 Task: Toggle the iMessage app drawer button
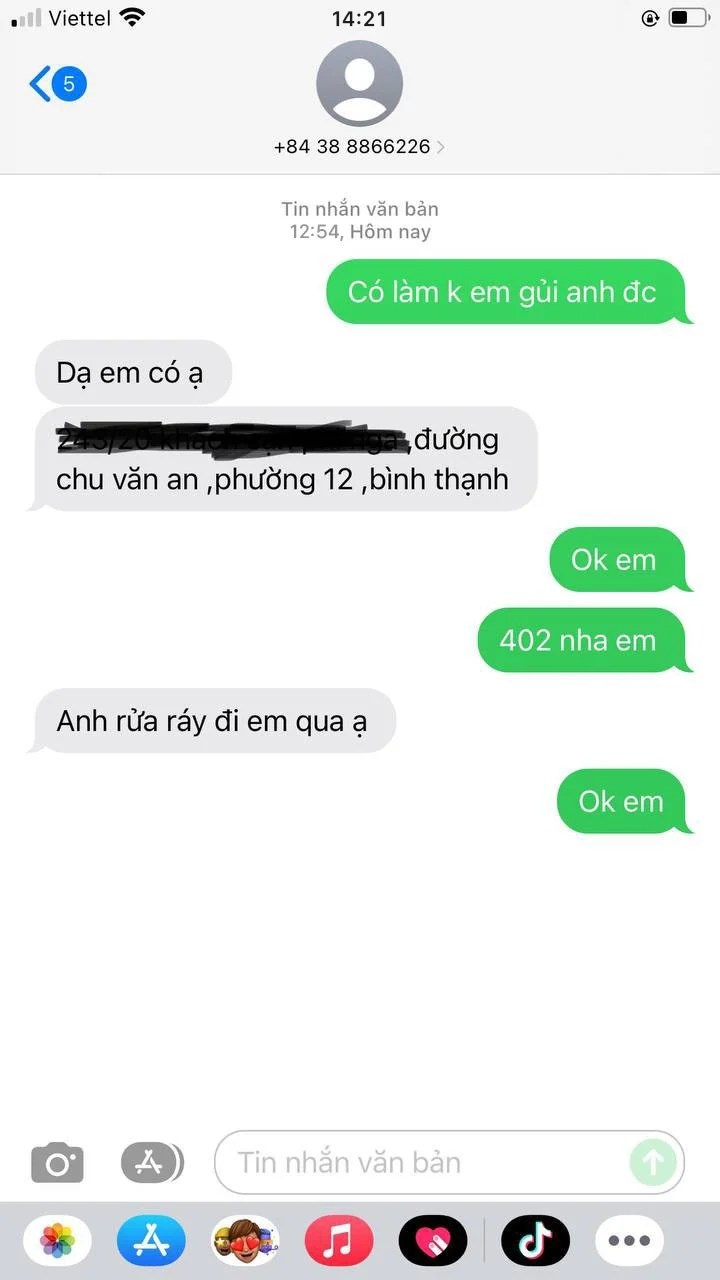click(x=152, y=1162)
